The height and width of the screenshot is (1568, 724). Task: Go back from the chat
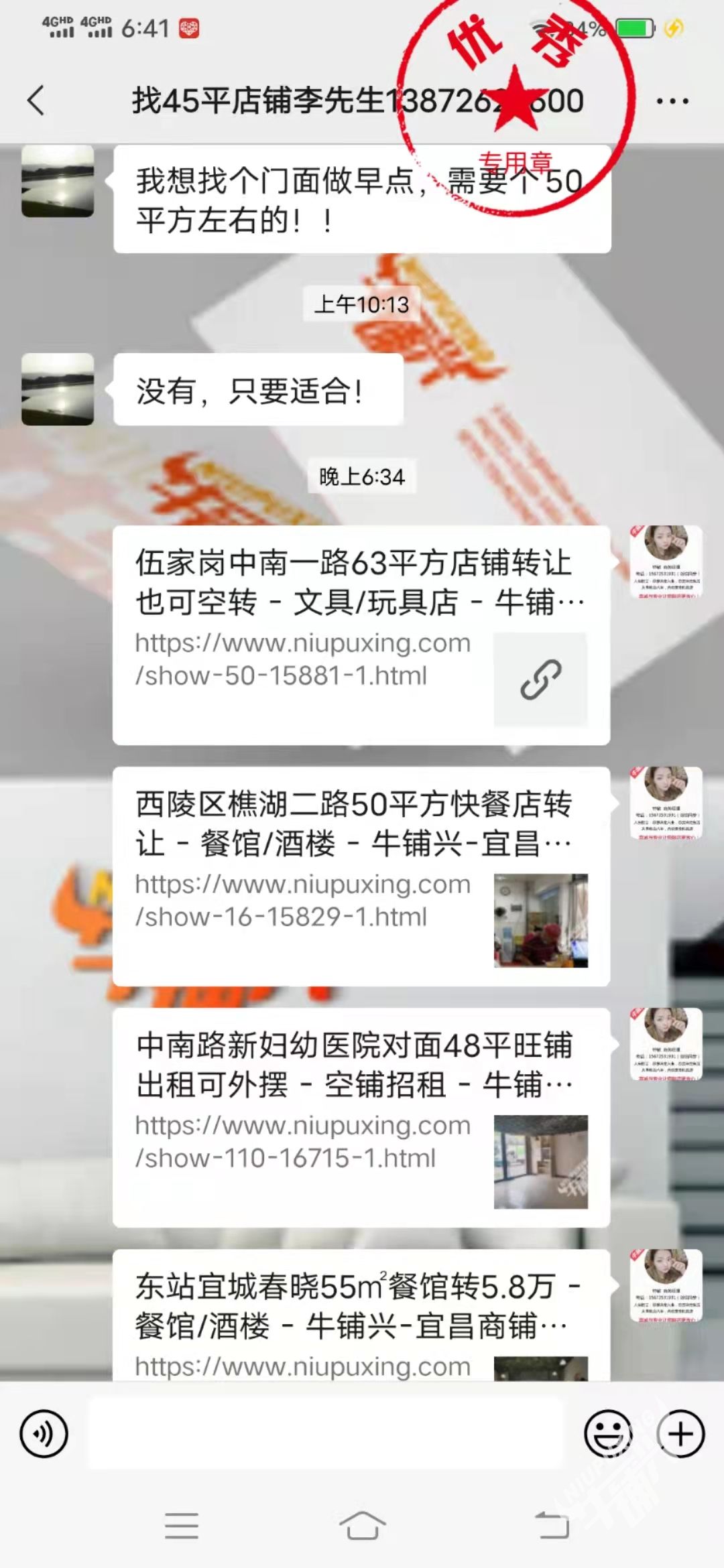[x=36, y=101]
